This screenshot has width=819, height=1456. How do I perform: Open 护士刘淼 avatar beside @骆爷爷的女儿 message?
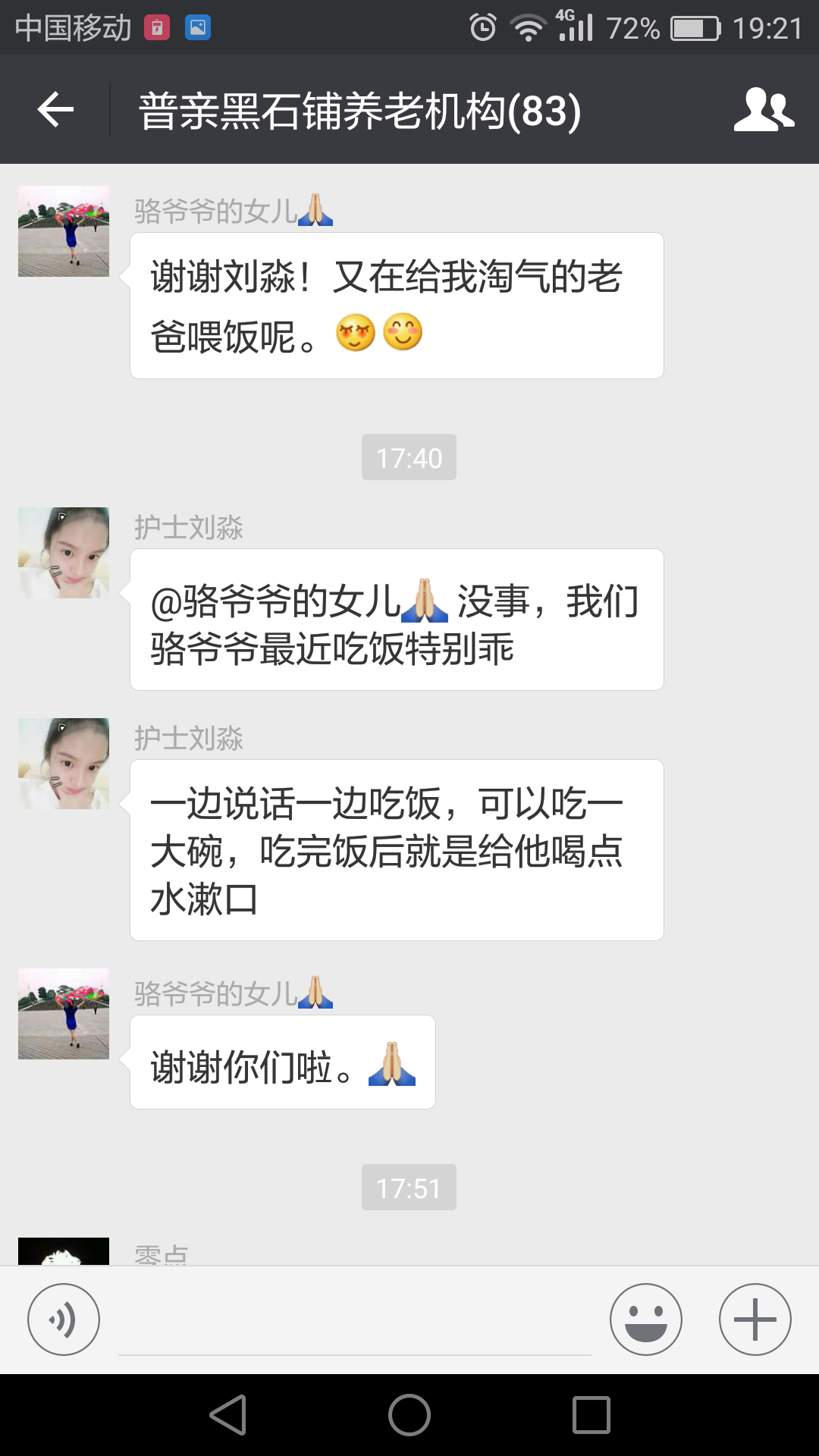64,553
